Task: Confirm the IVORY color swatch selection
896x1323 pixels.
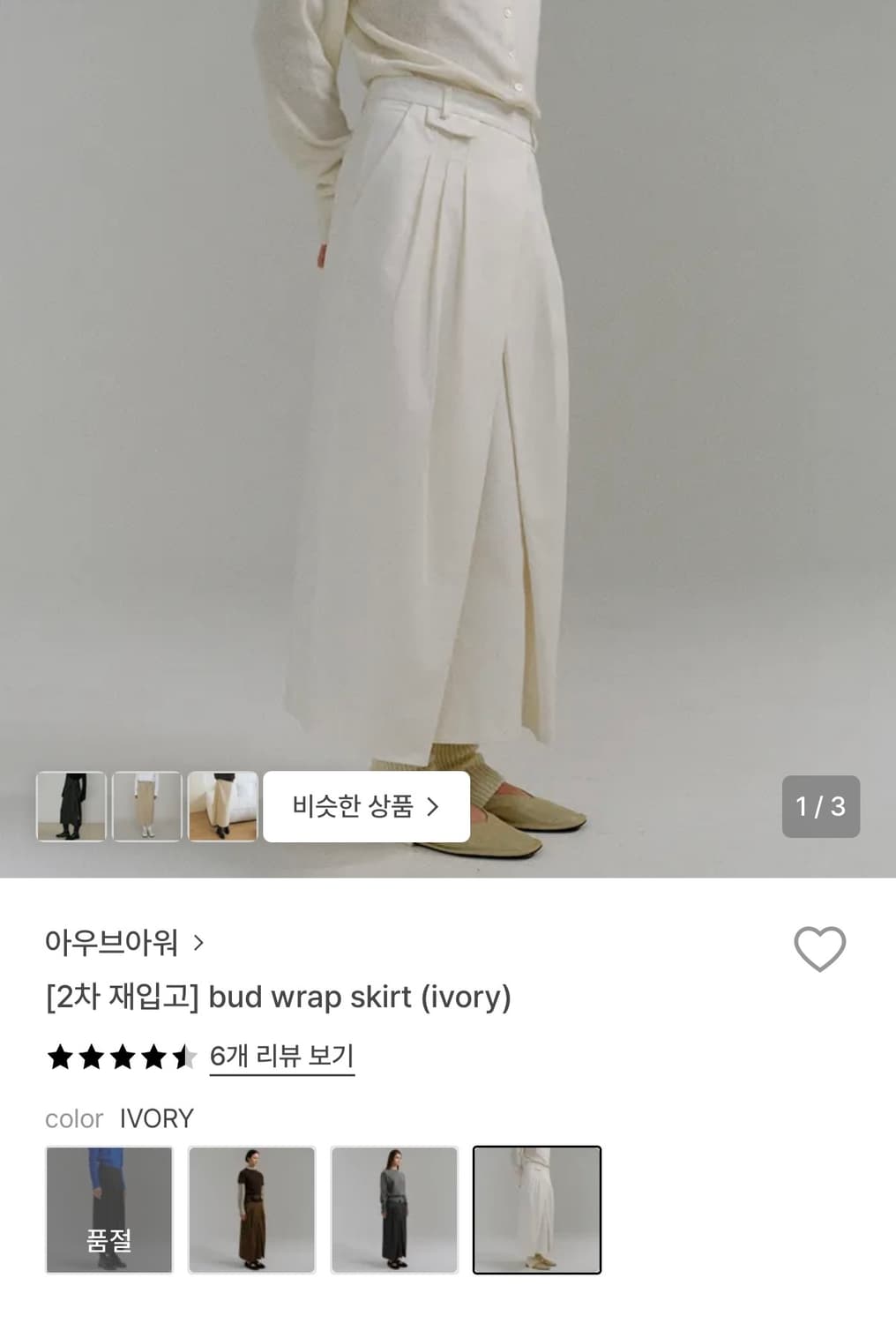Action: 537,1208
